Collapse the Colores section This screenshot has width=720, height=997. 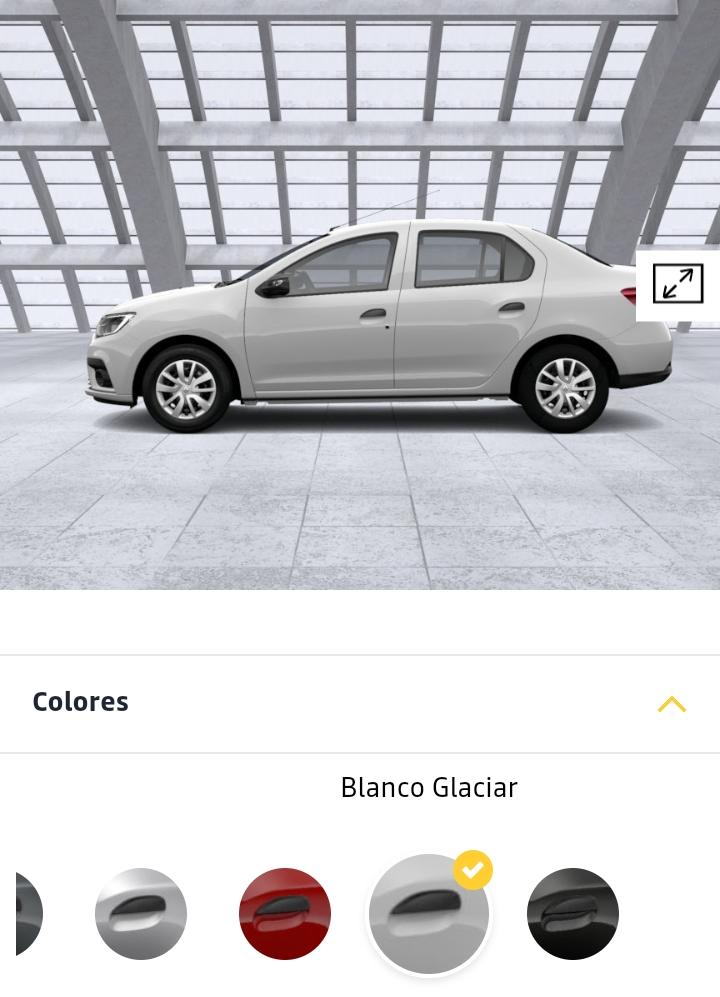[x=671, y=704]
